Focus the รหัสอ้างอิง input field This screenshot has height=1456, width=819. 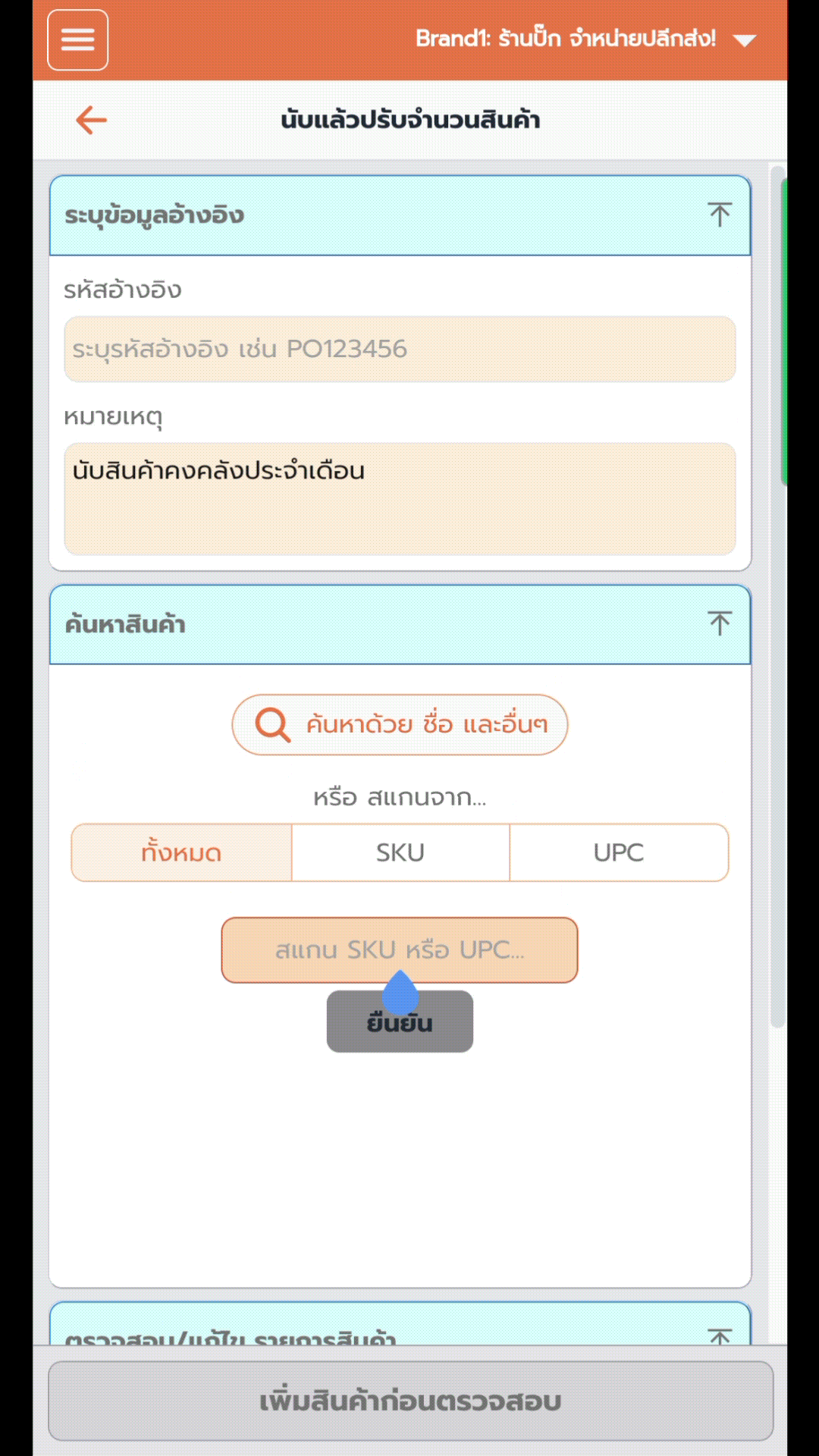(x=400, y=349)
